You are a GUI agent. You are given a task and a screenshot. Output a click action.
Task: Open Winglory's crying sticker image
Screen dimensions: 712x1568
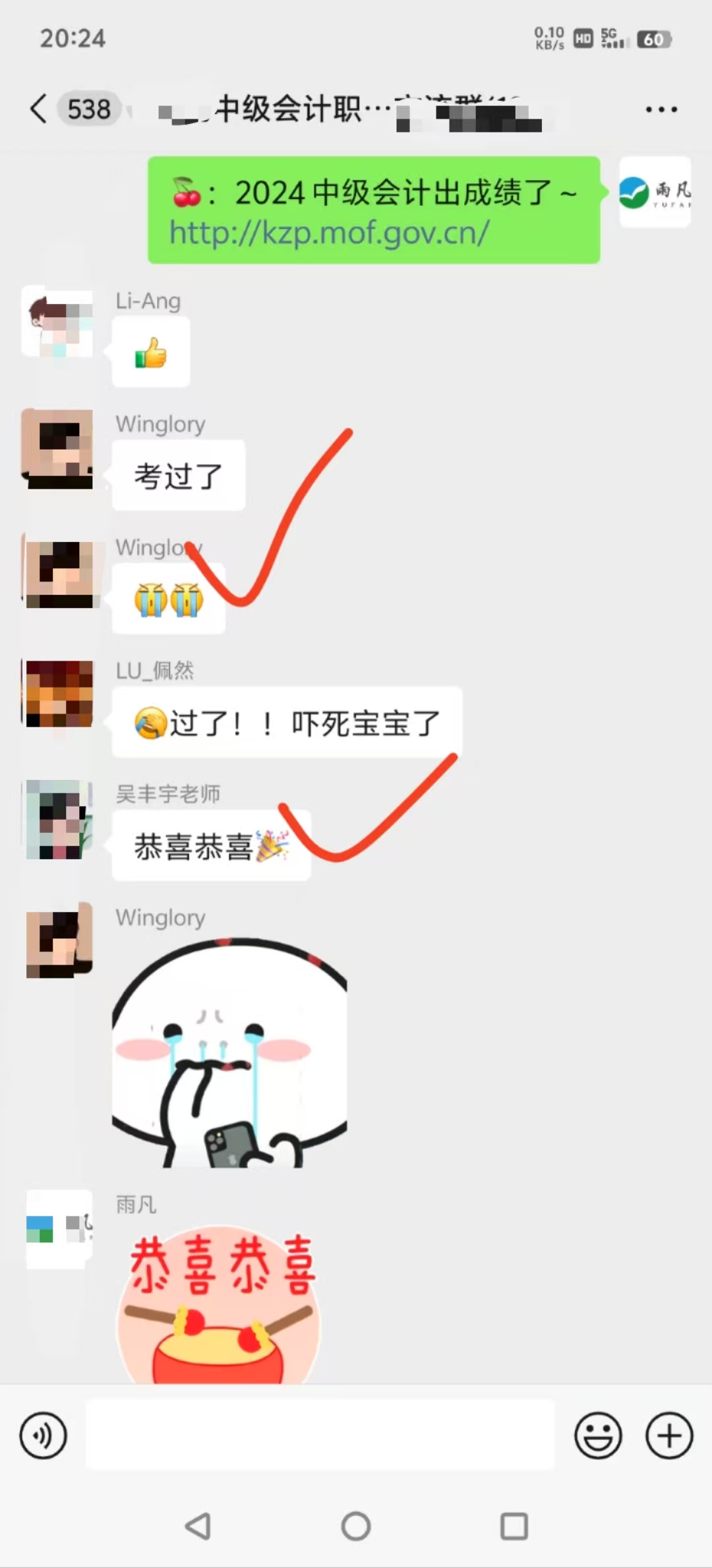[x=229, y=1052]
